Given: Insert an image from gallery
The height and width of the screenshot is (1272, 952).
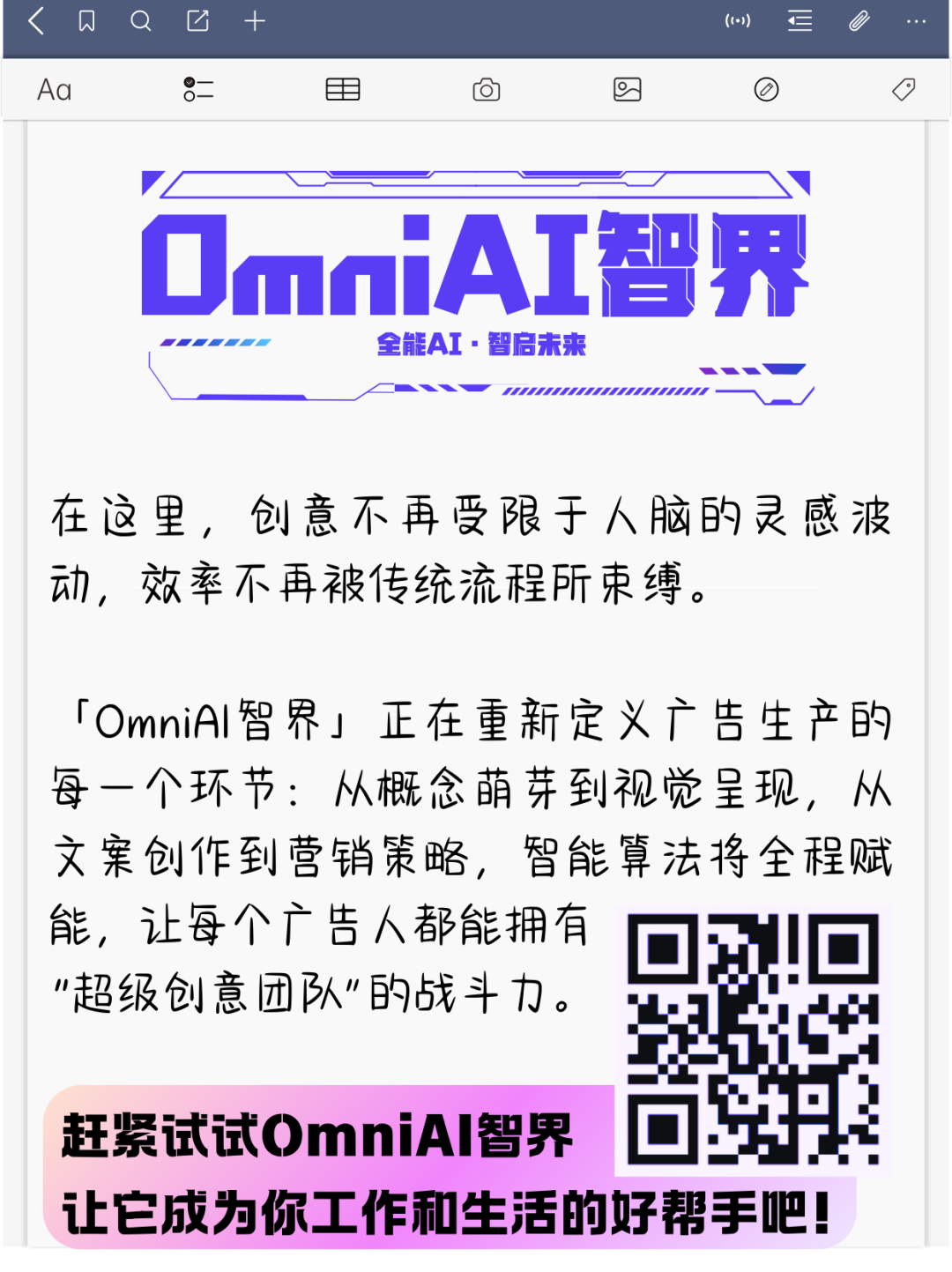Looking at the screenshot, I should [x=627, y=90].
